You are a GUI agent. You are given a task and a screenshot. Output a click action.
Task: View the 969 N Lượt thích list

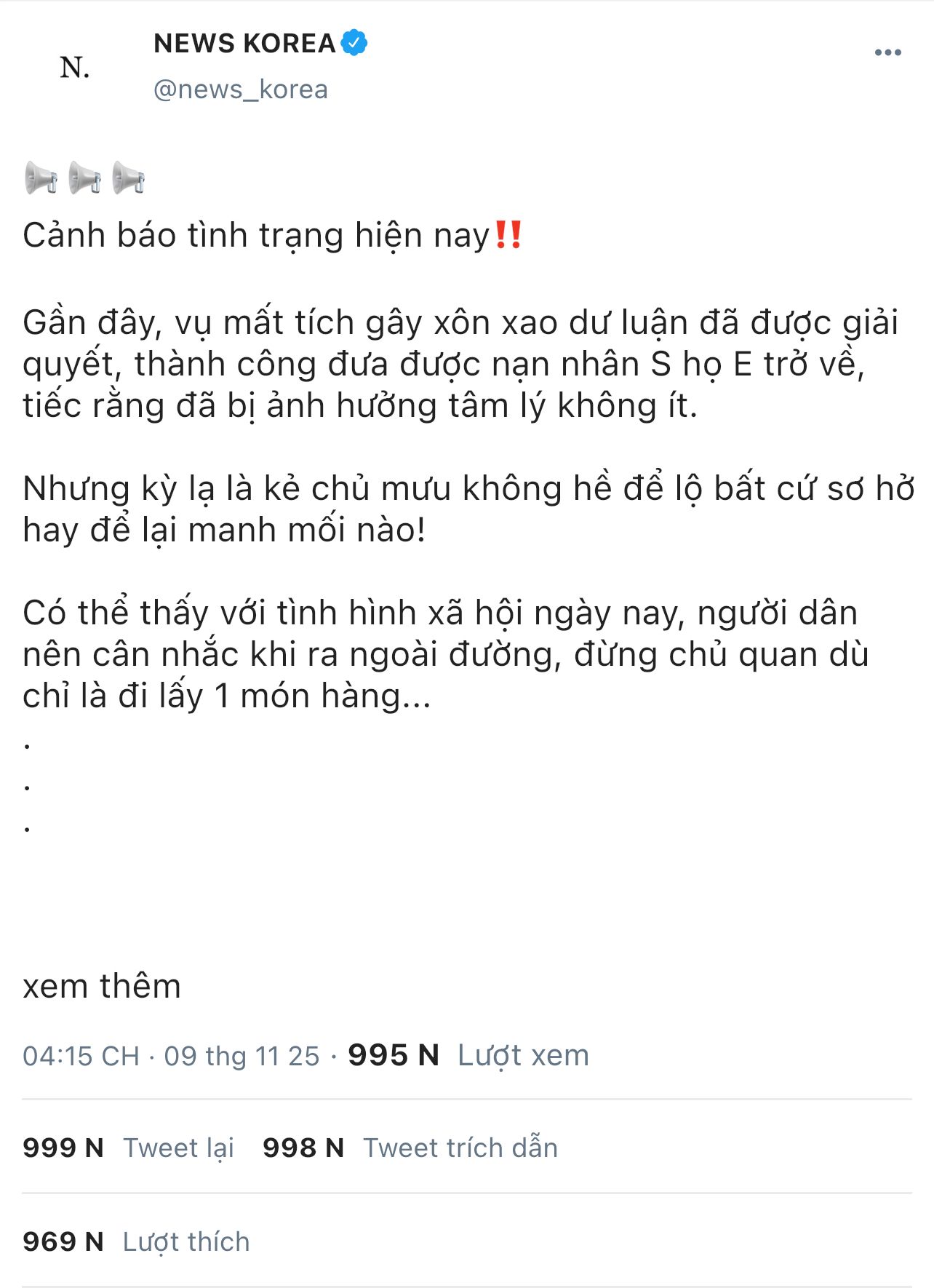[136, 1241]
